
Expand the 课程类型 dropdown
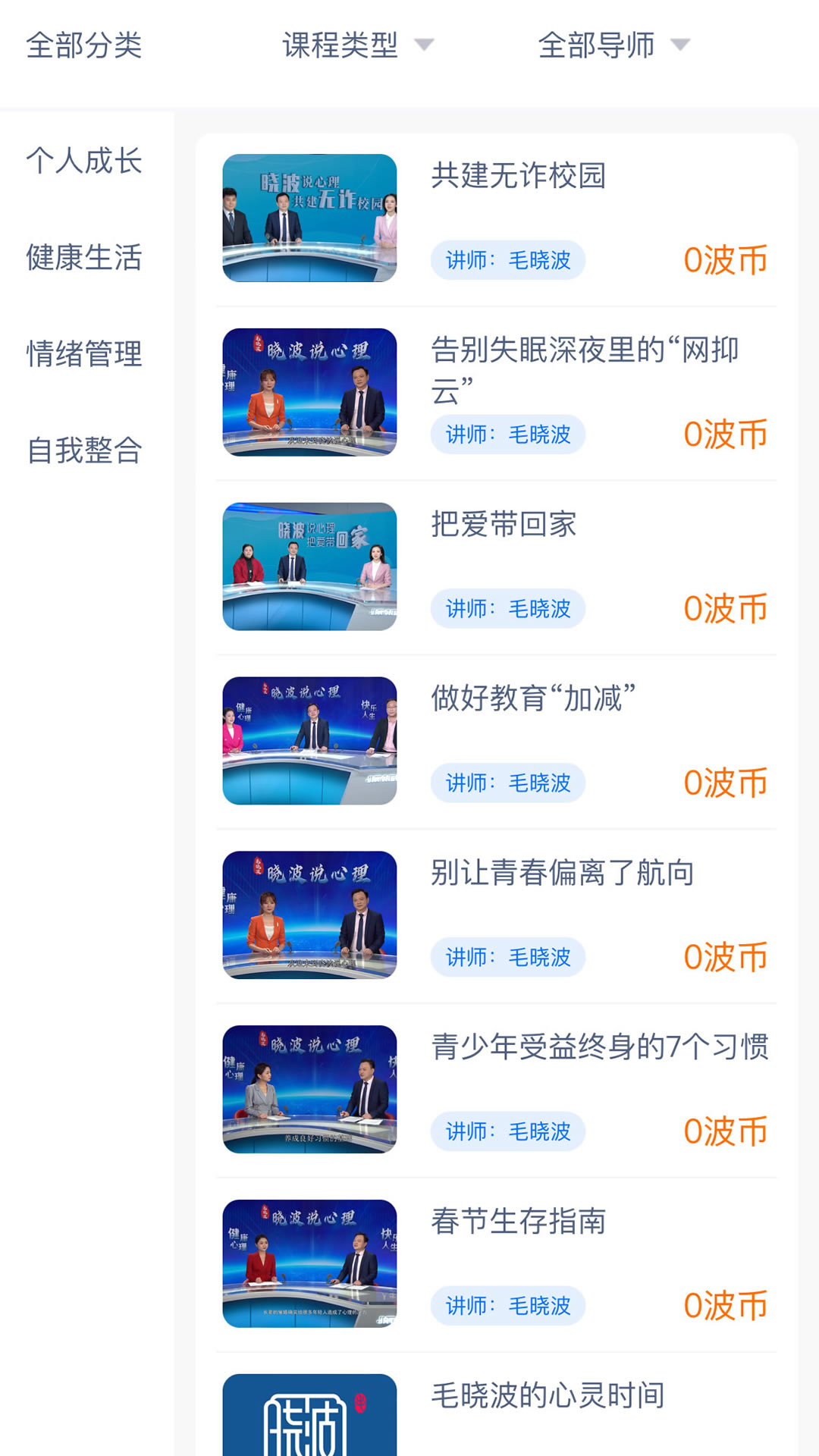pyautogui.click(x=340, y=44)
